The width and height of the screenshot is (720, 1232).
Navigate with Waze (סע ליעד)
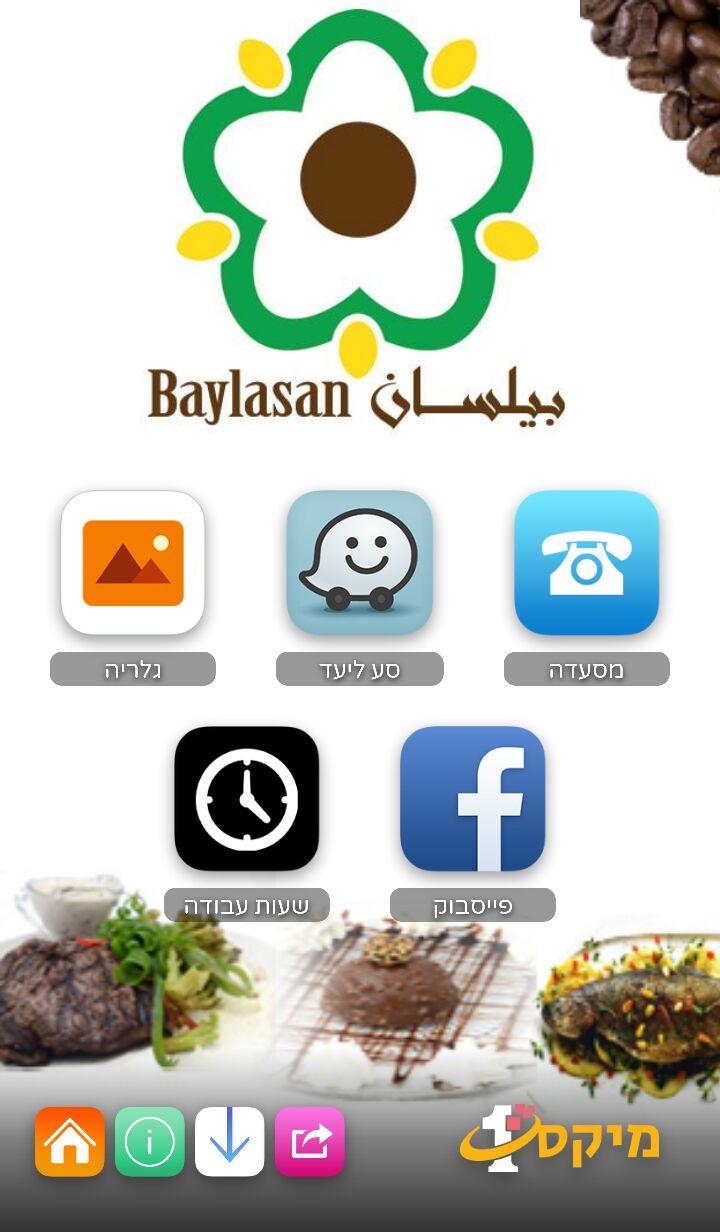pos(360,563)
